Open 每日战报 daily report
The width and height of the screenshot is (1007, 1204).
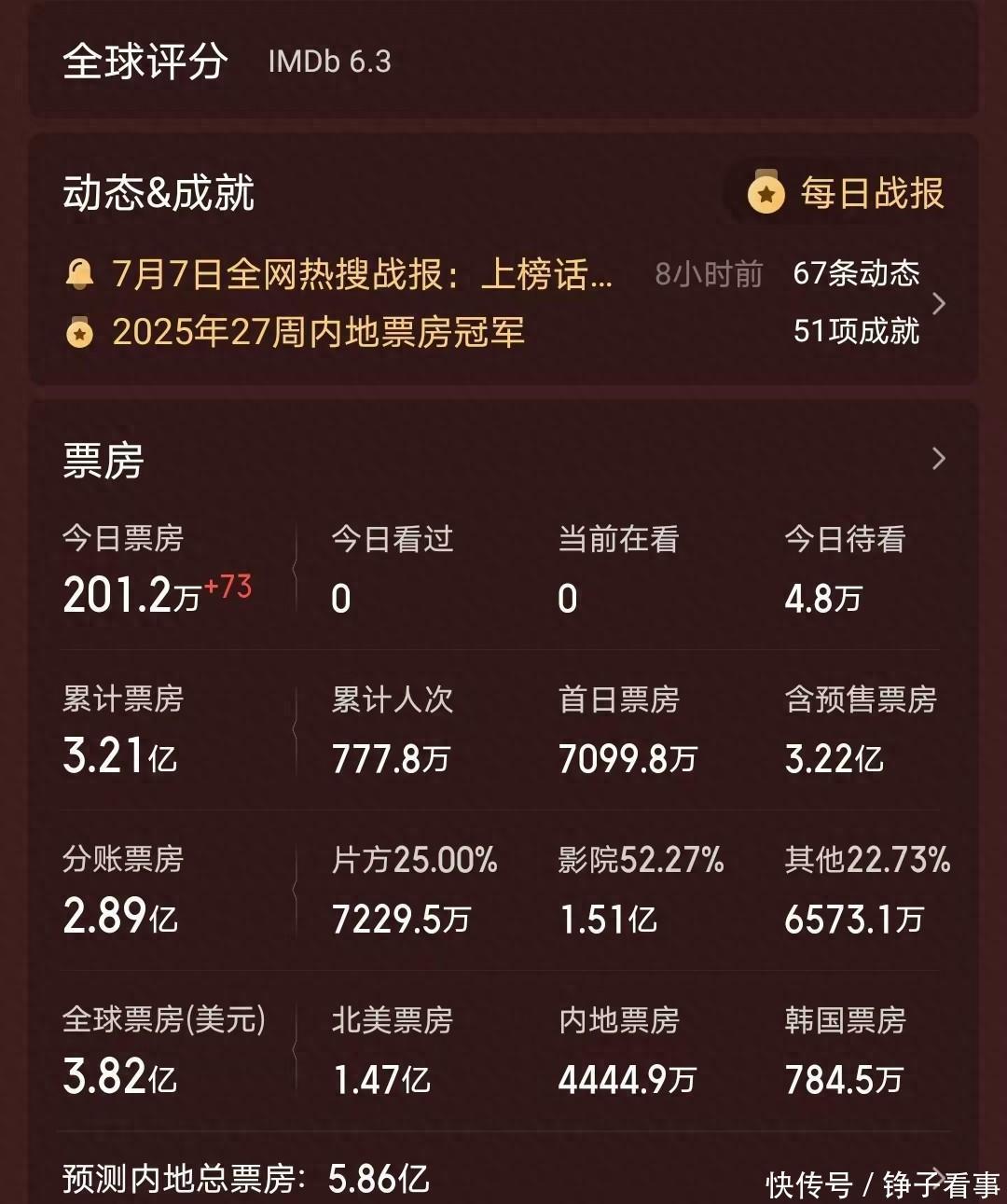tap(869, 193)
